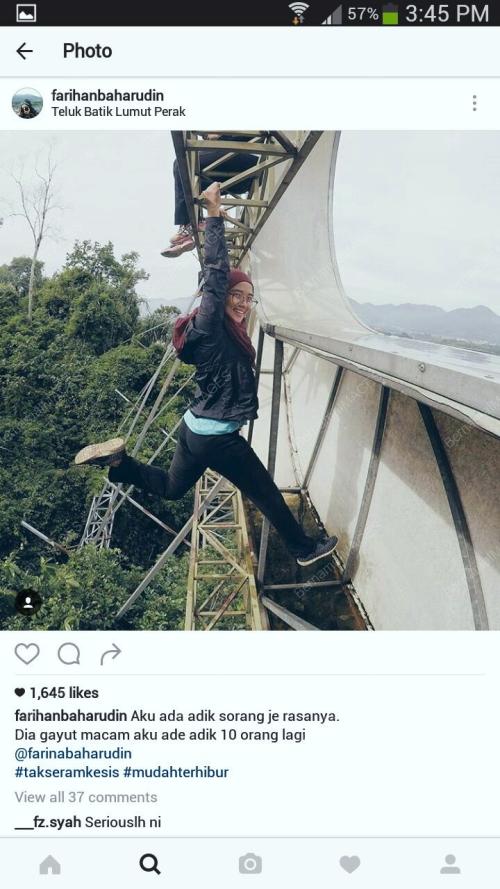Image resolution: width=500 pixels, height=889 pixels.
Task: Open the #takseramkesis hashtag
Action: click(x=67, y=772)
